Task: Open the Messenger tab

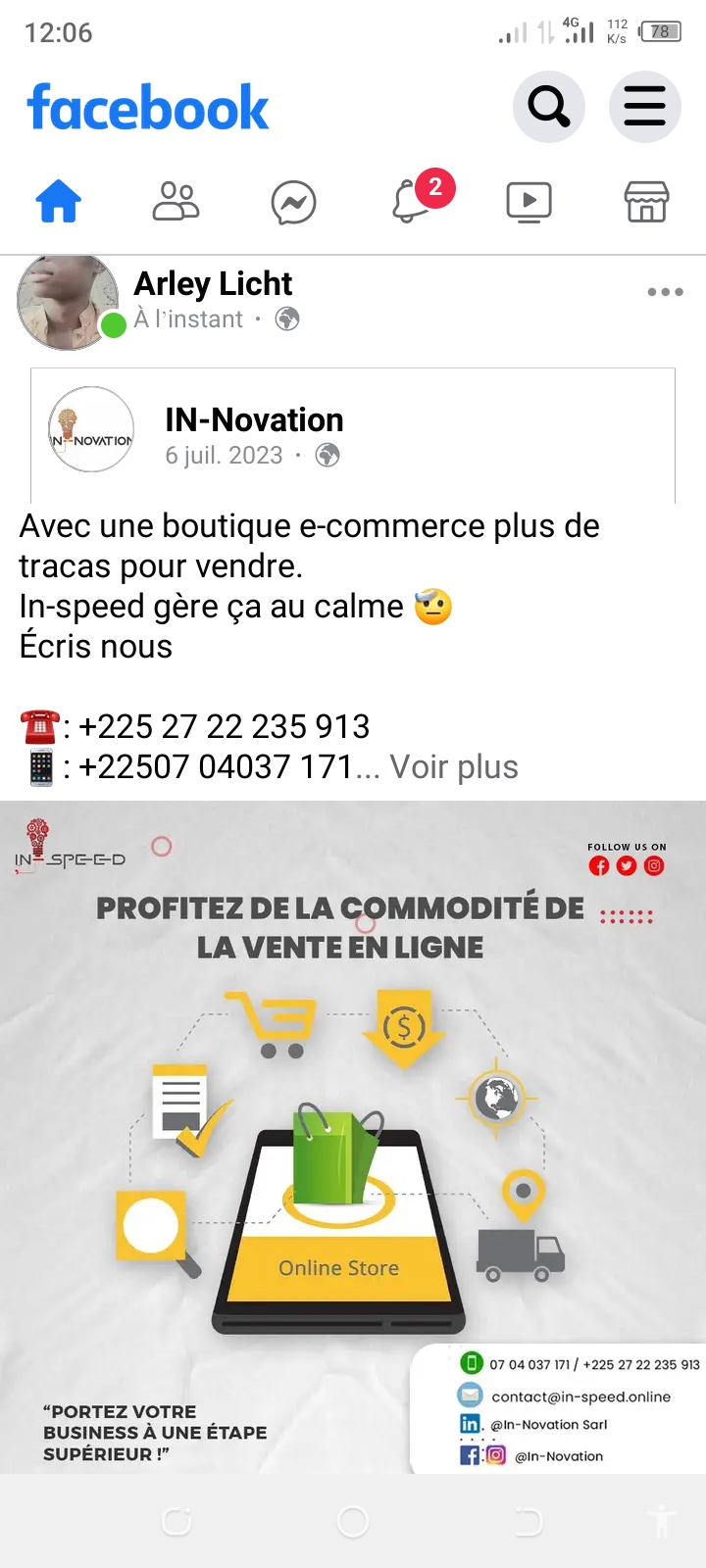Action: coord(293,204)
